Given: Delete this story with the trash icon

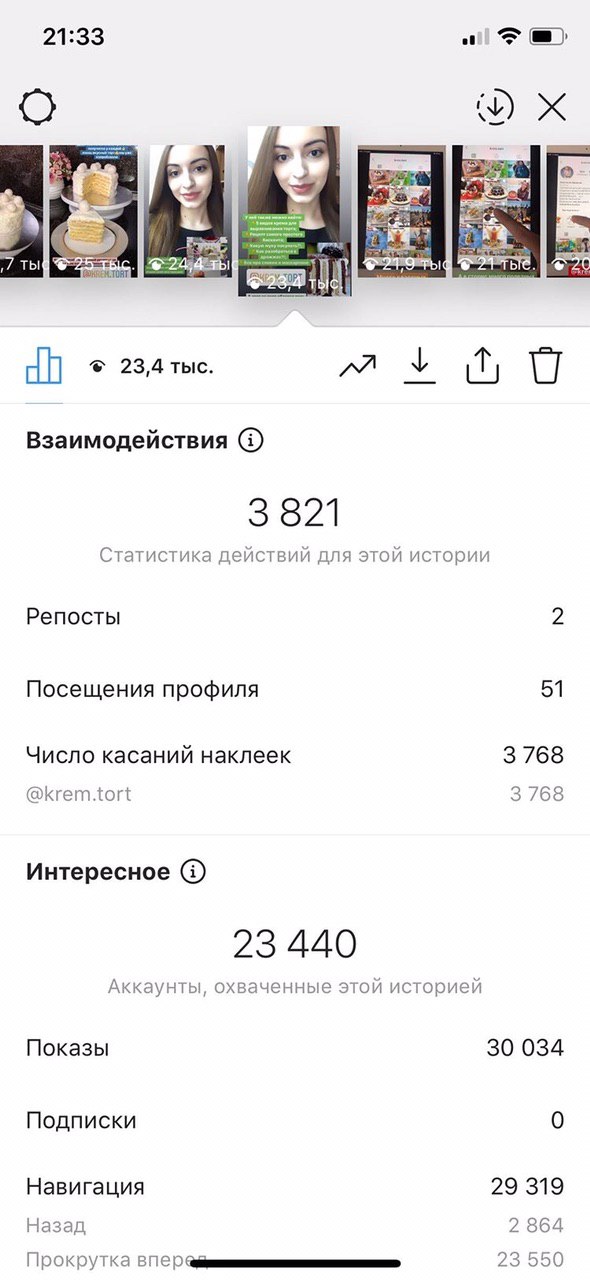Looking at the screenshot, I should coord(545,366).
